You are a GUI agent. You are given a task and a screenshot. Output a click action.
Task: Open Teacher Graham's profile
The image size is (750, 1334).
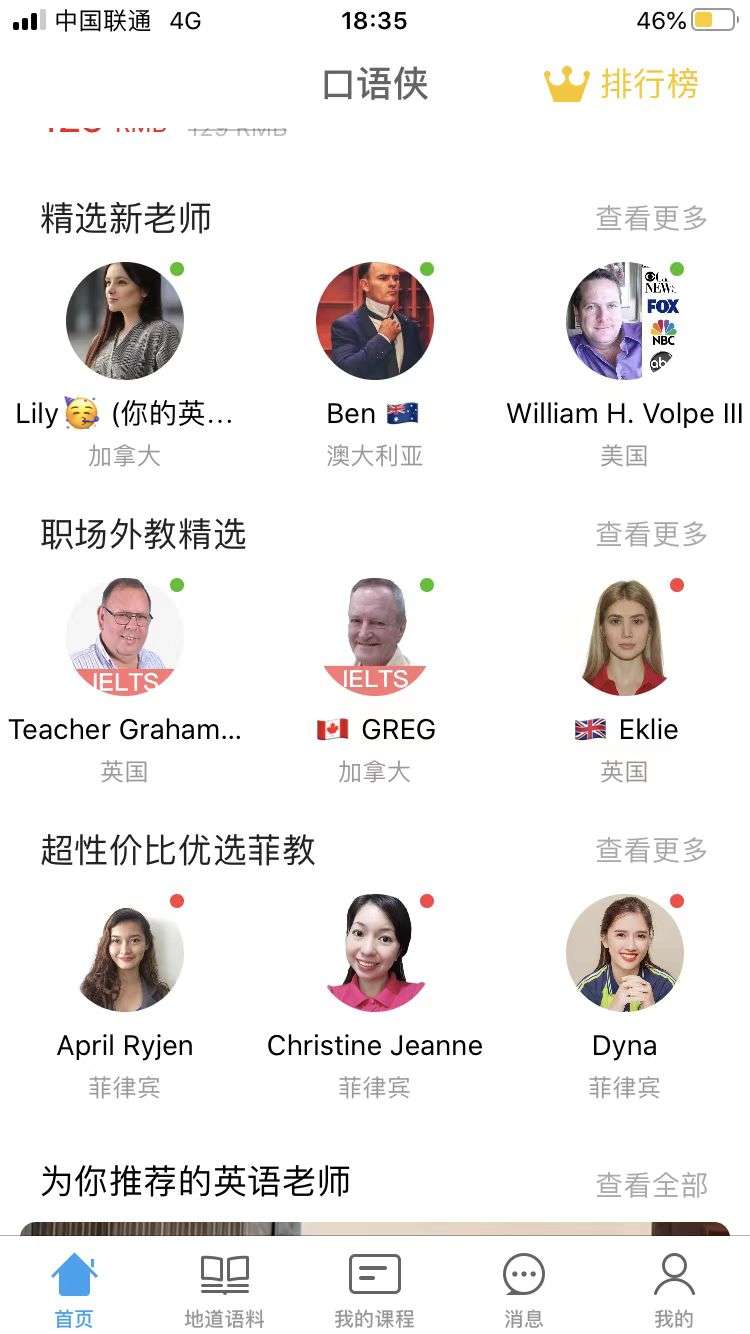125,637
